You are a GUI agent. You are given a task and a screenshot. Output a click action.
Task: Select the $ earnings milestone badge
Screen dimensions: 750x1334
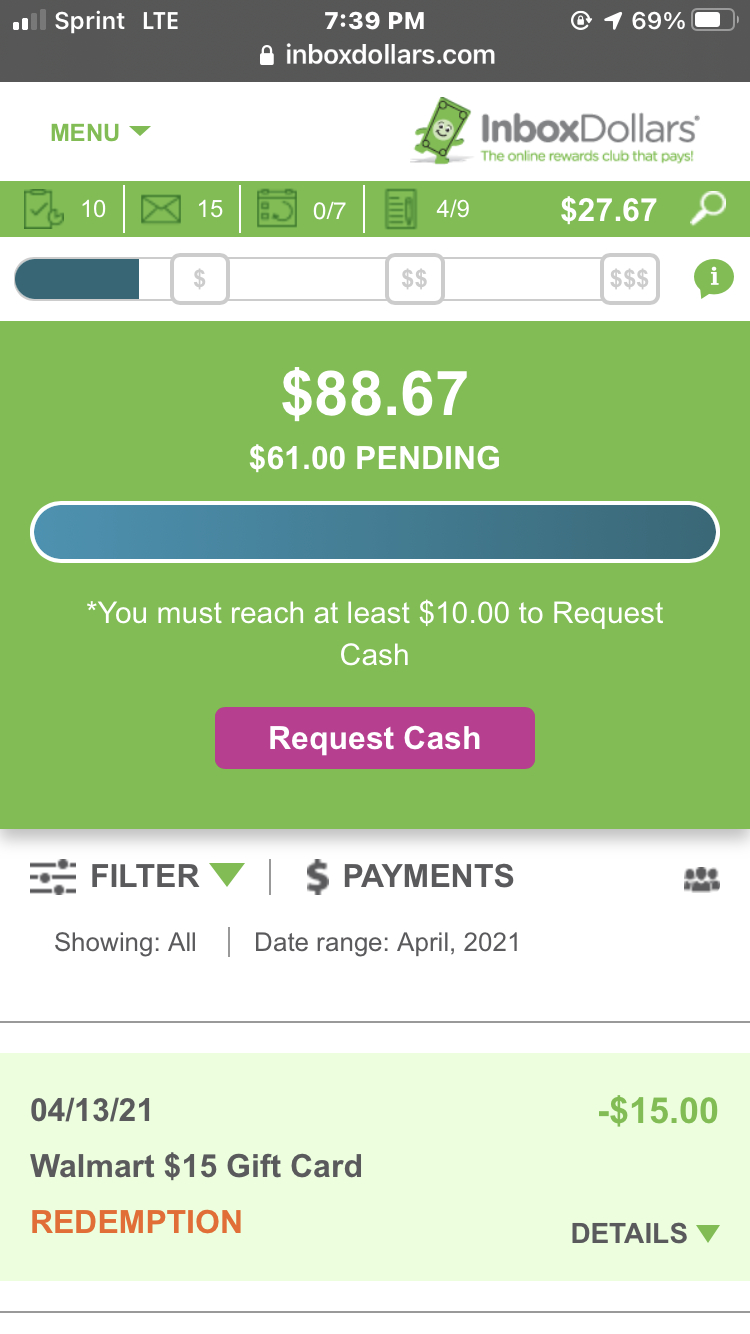coord(199,279)
